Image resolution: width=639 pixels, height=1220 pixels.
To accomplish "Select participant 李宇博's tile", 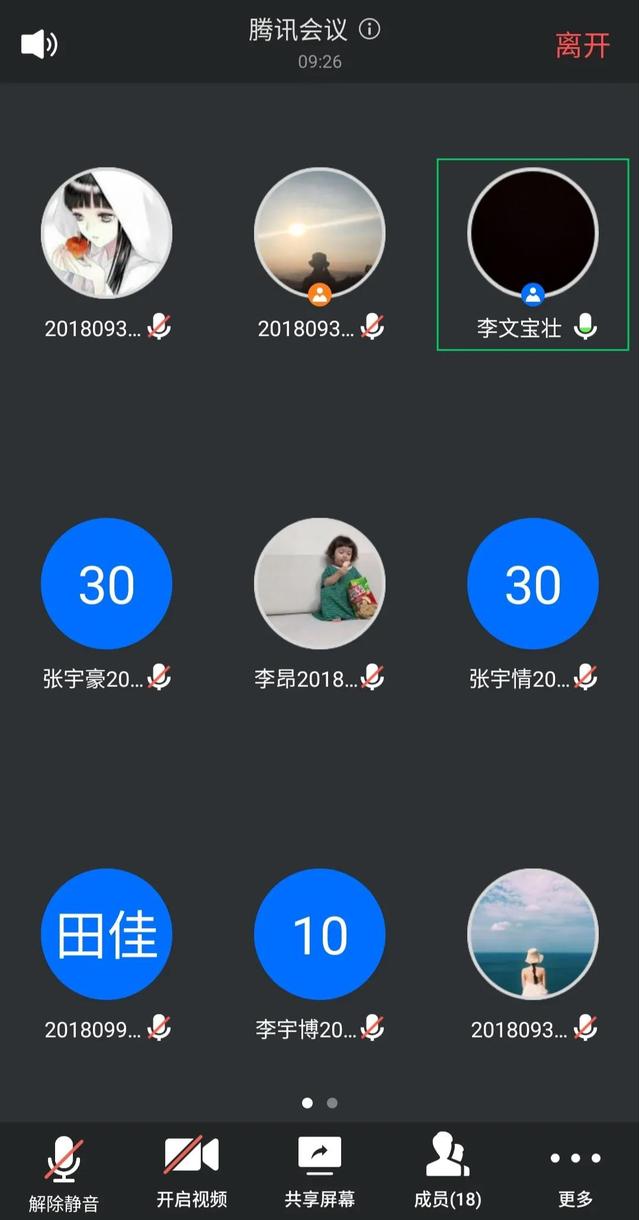I will coord(320,955).
